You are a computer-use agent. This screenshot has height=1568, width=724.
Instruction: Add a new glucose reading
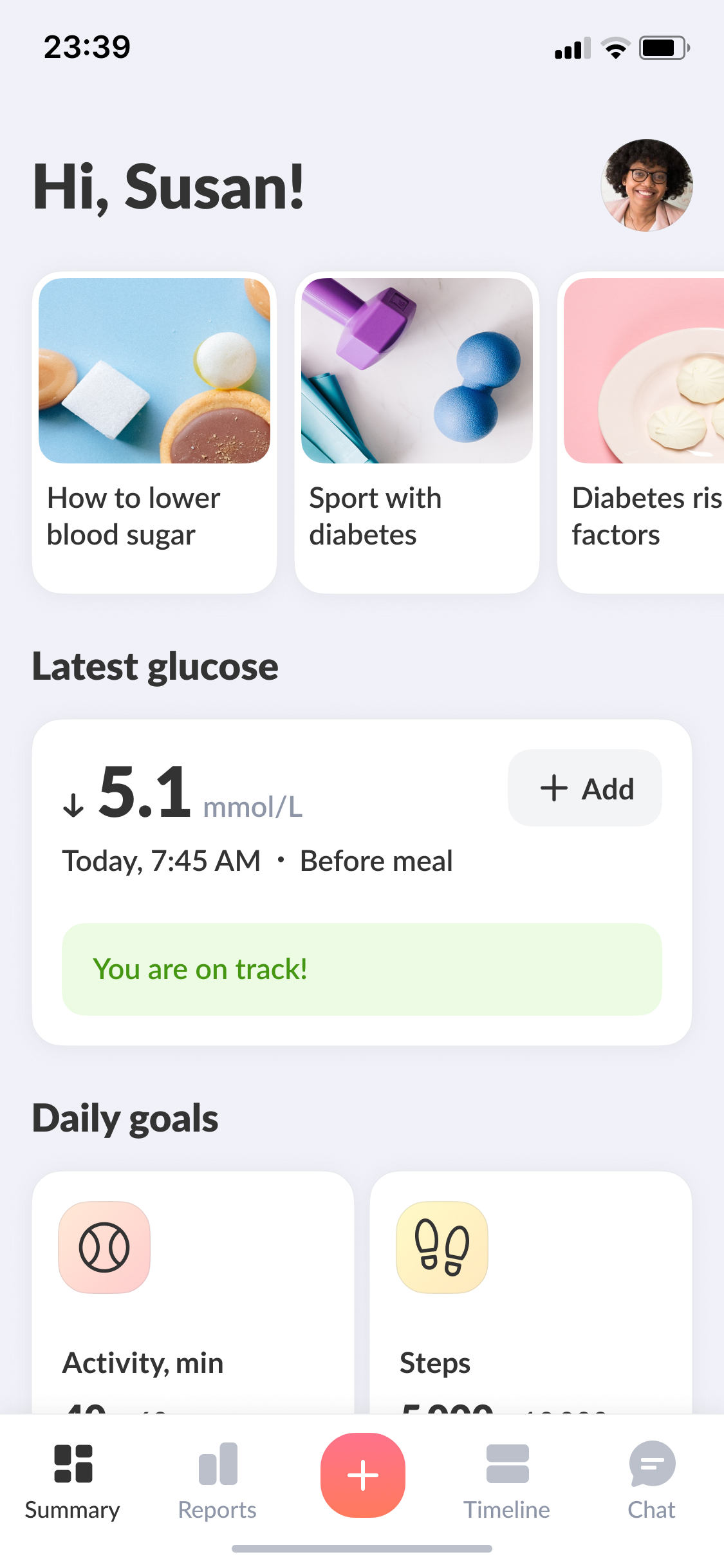(585, 788)
